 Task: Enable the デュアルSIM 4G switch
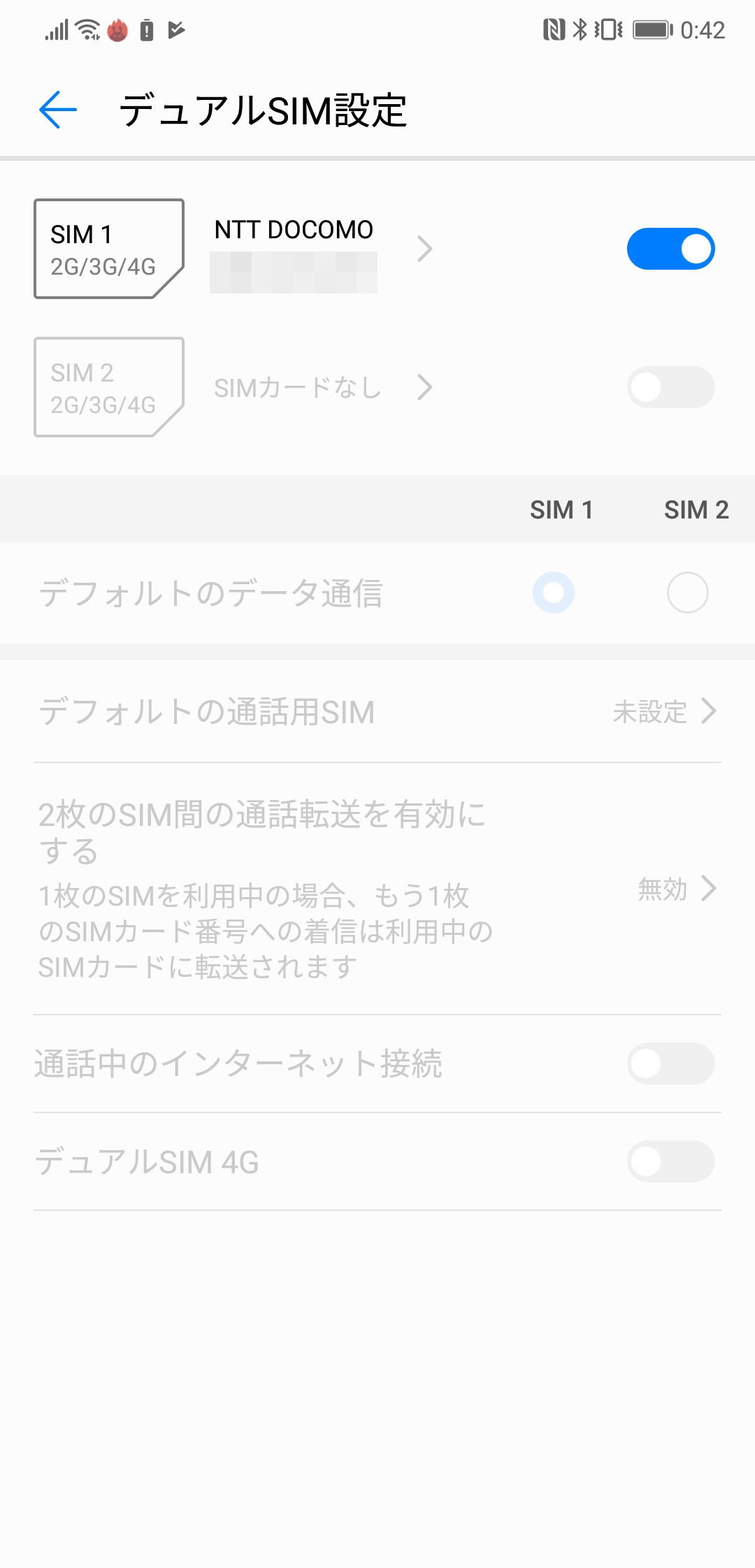pyautogui.click(x=670, y=1161)
